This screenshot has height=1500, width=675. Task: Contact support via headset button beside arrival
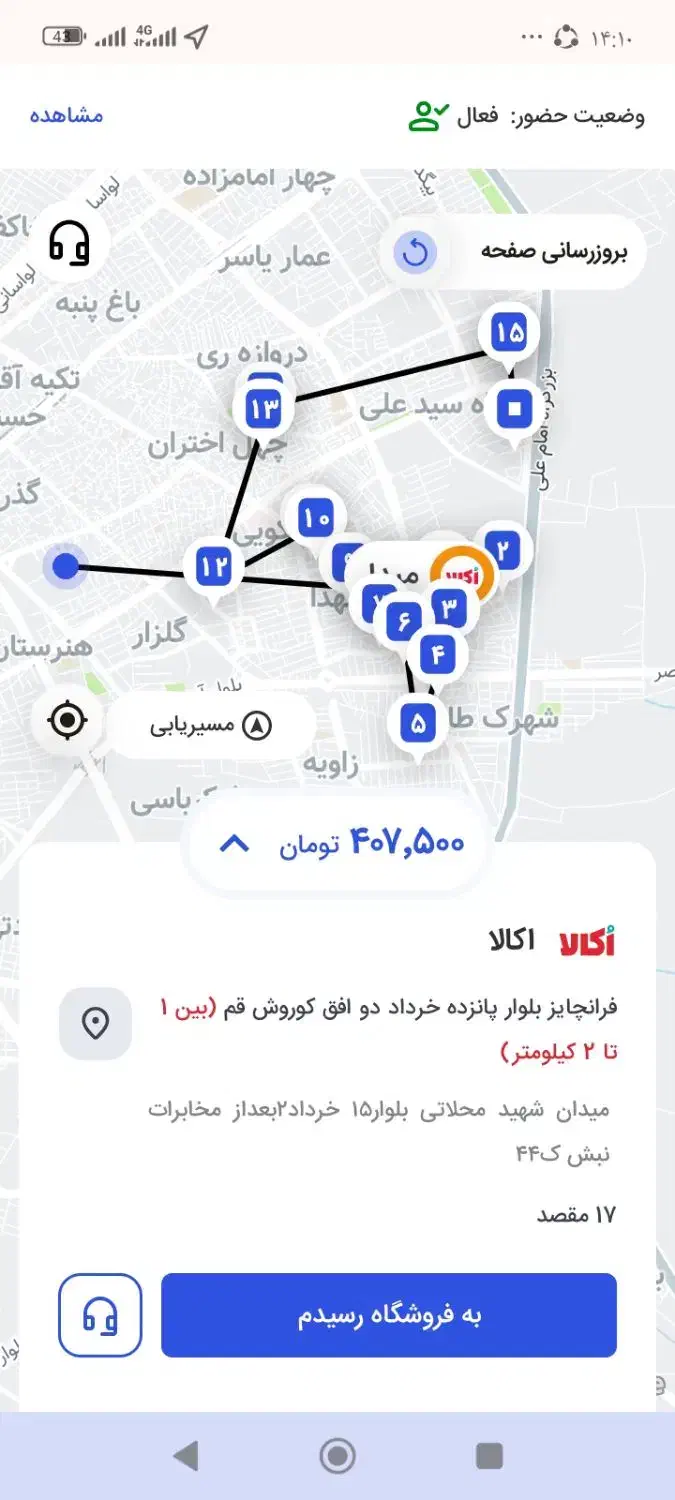click(x=100, y=1315)
